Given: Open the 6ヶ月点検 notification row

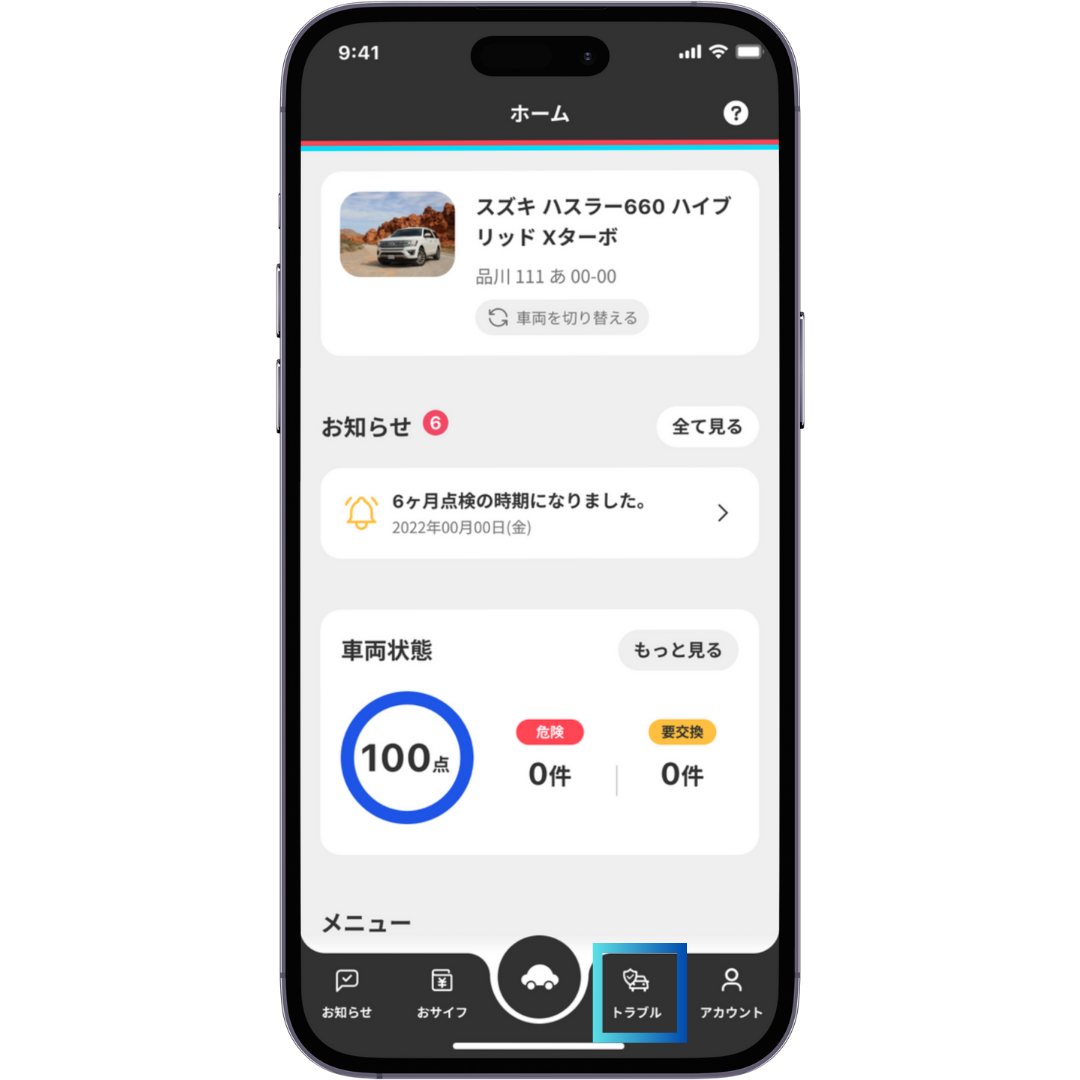Looking at the screenshot, I should click(x=539, y=513).
